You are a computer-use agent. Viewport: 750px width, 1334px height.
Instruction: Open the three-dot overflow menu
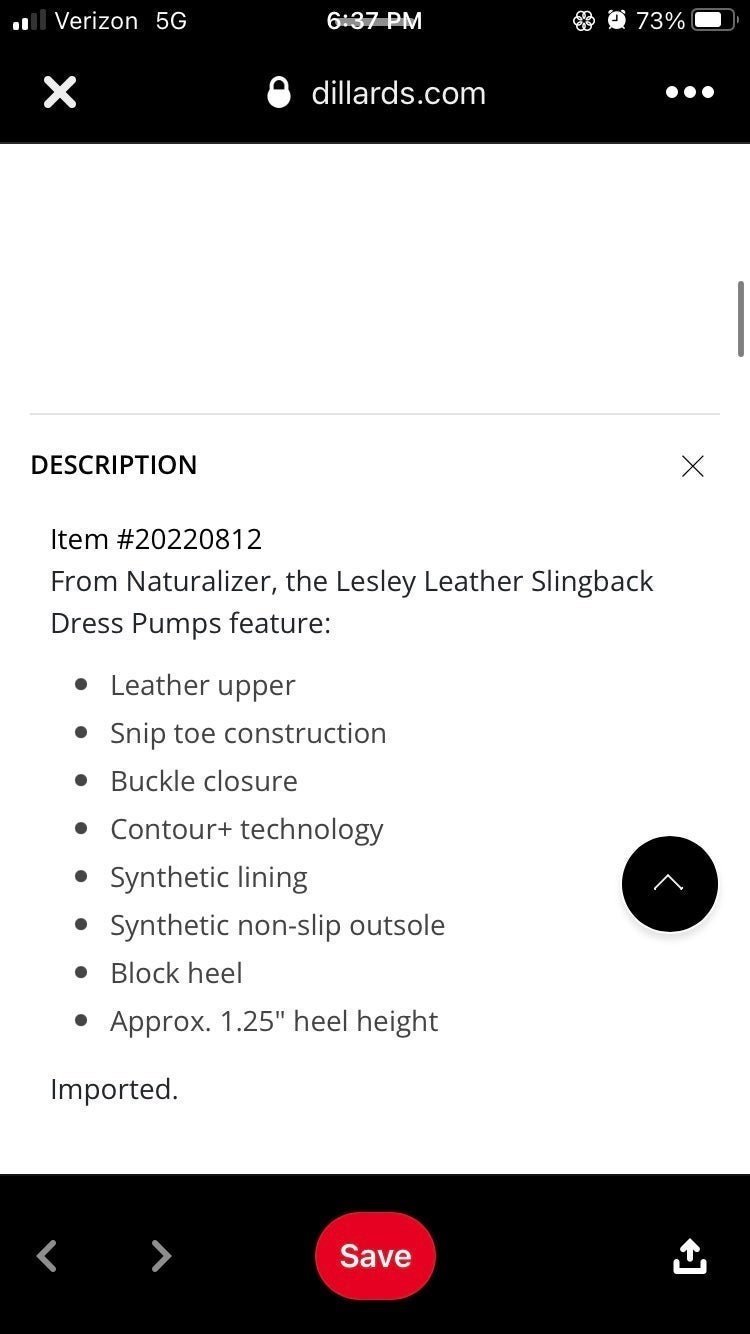click(690, 93)
